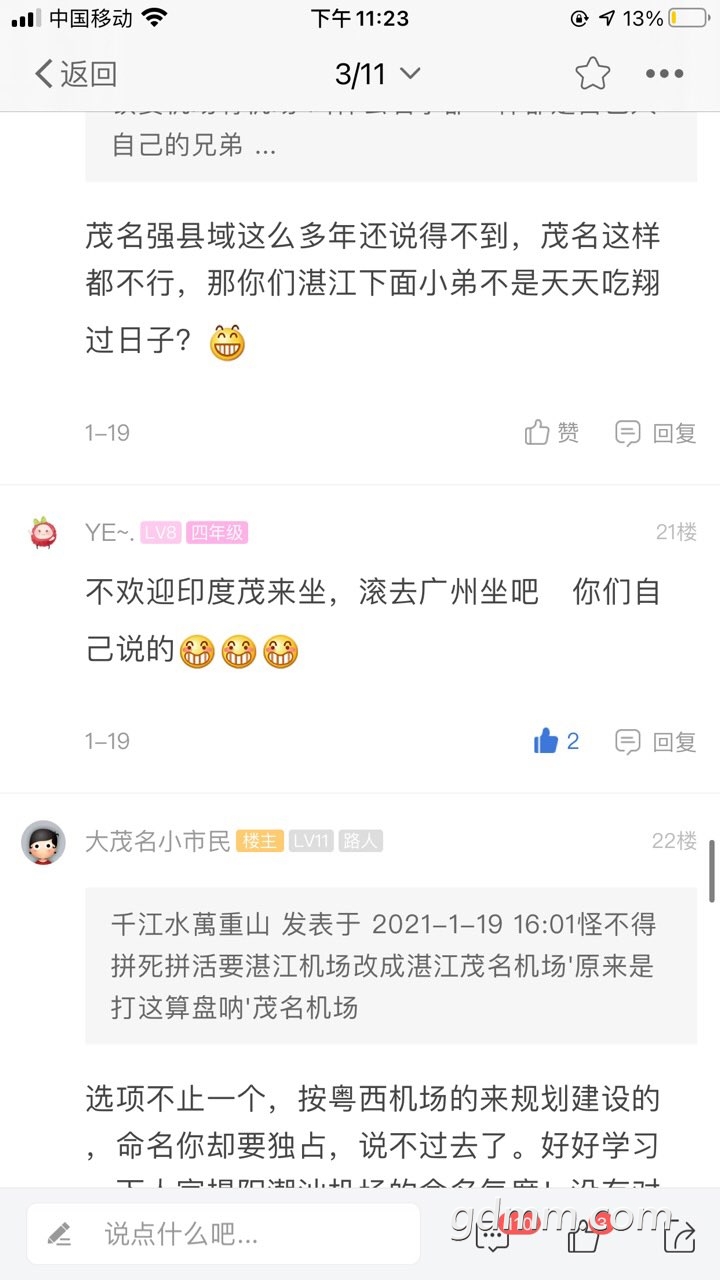Screen dimensions: 720x1280
Task: Tap the 说点什么吧 comment input field
Action: (x=223, y=1234)
